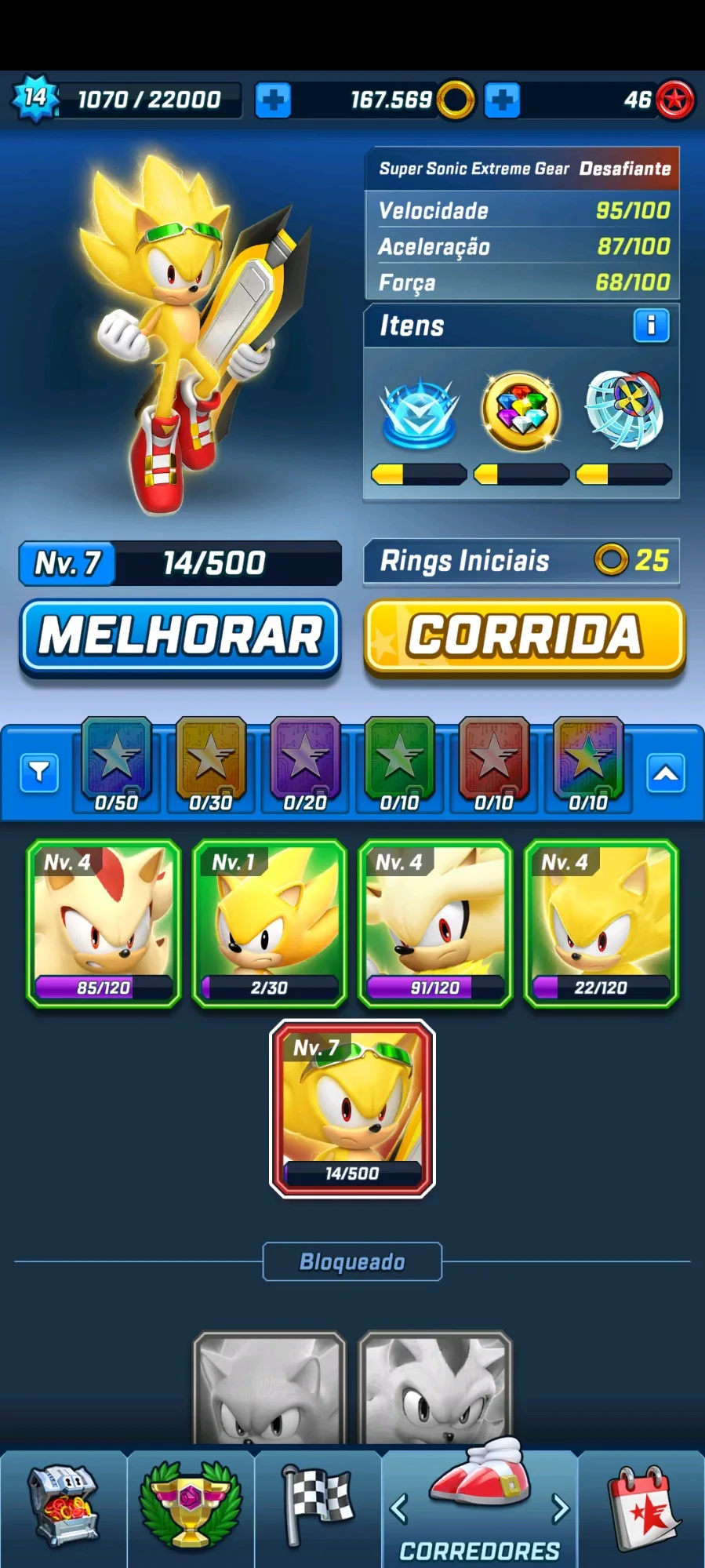Go to previous category via left arrow
705x1568 pixels.
(399, 1508)
